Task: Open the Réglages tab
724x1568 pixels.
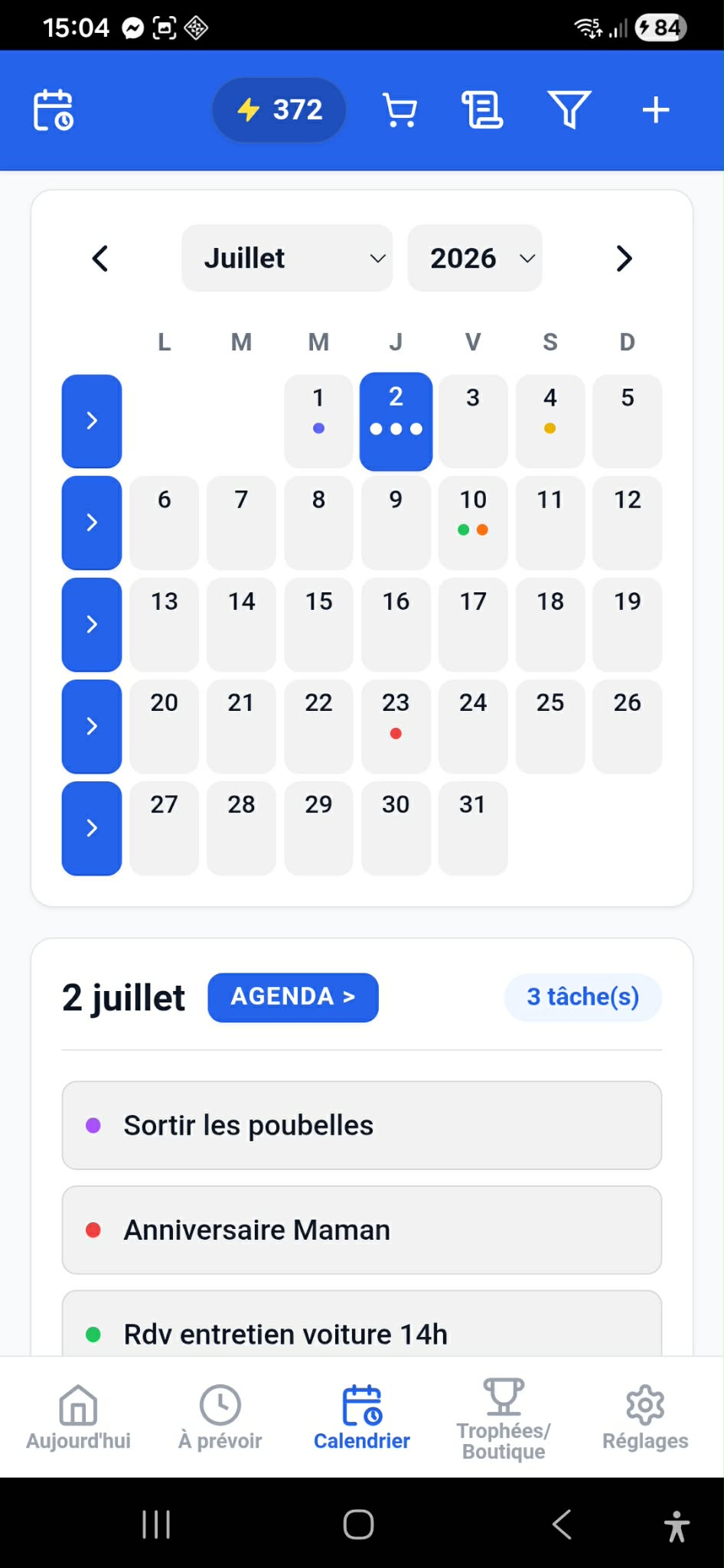Action: coord(645,1417)
